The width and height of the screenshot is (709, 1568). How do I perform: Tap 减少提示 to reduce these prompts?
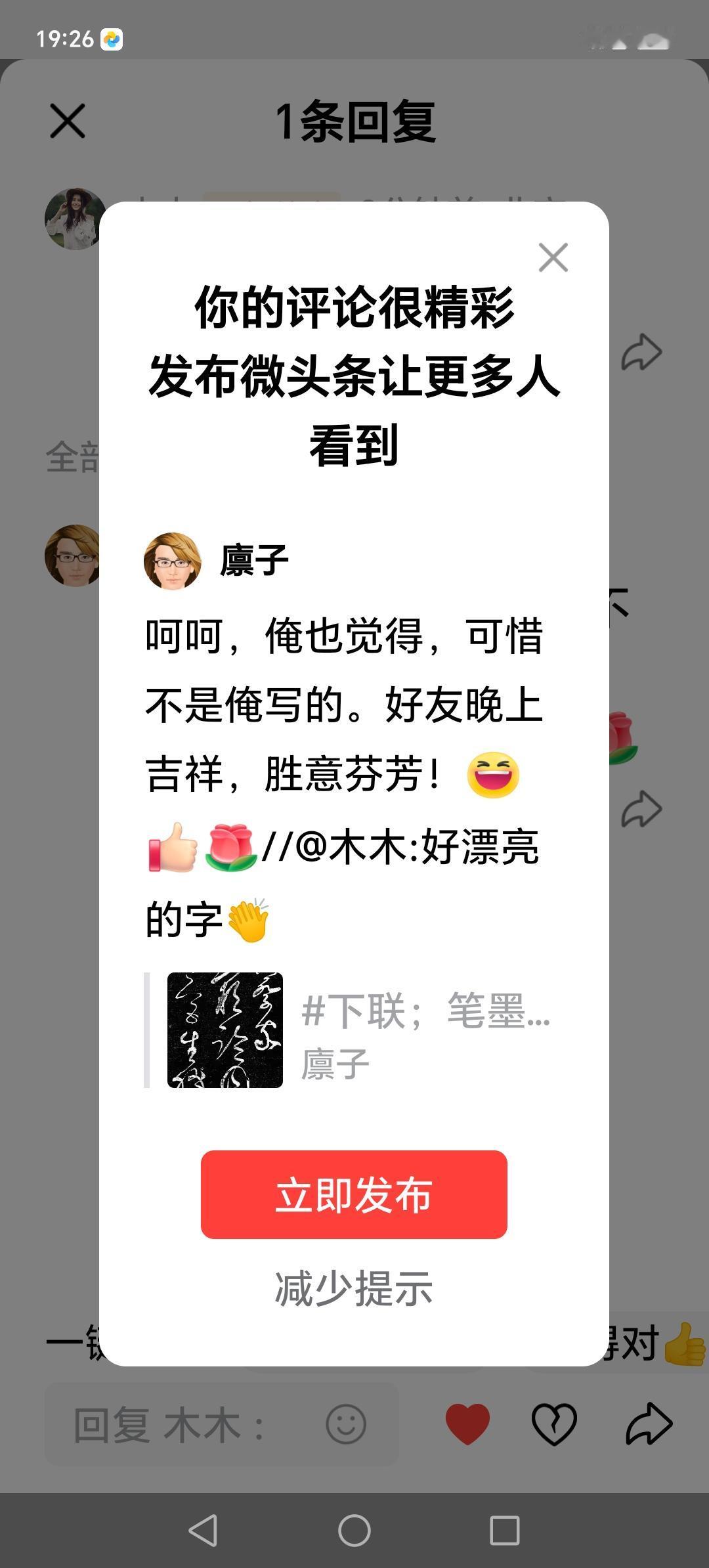pos(353,1286)
